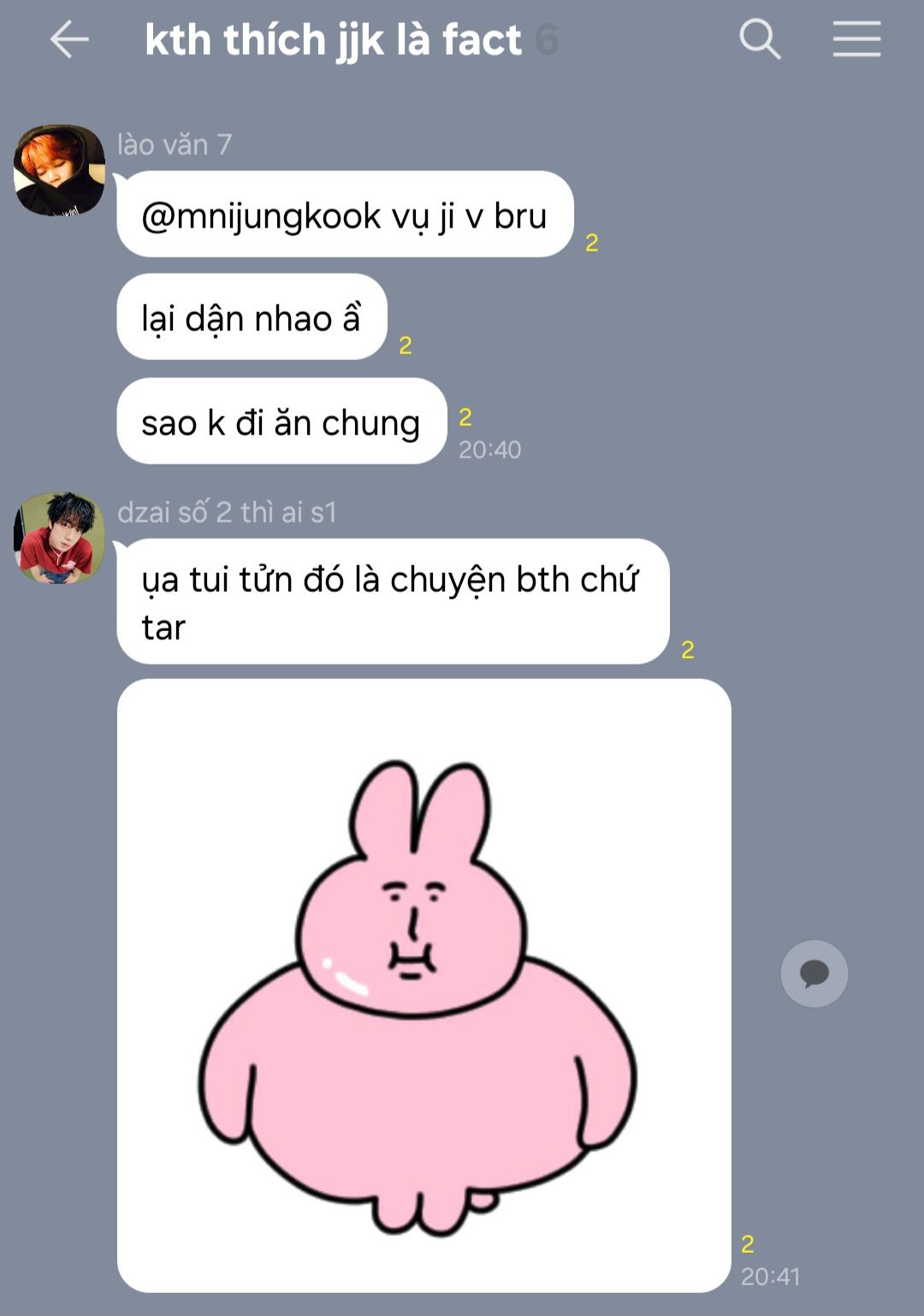The image size is (924, 1316).
Task: Tap the reply bubble beside the sticker
Action: click(x=814, y=973)
